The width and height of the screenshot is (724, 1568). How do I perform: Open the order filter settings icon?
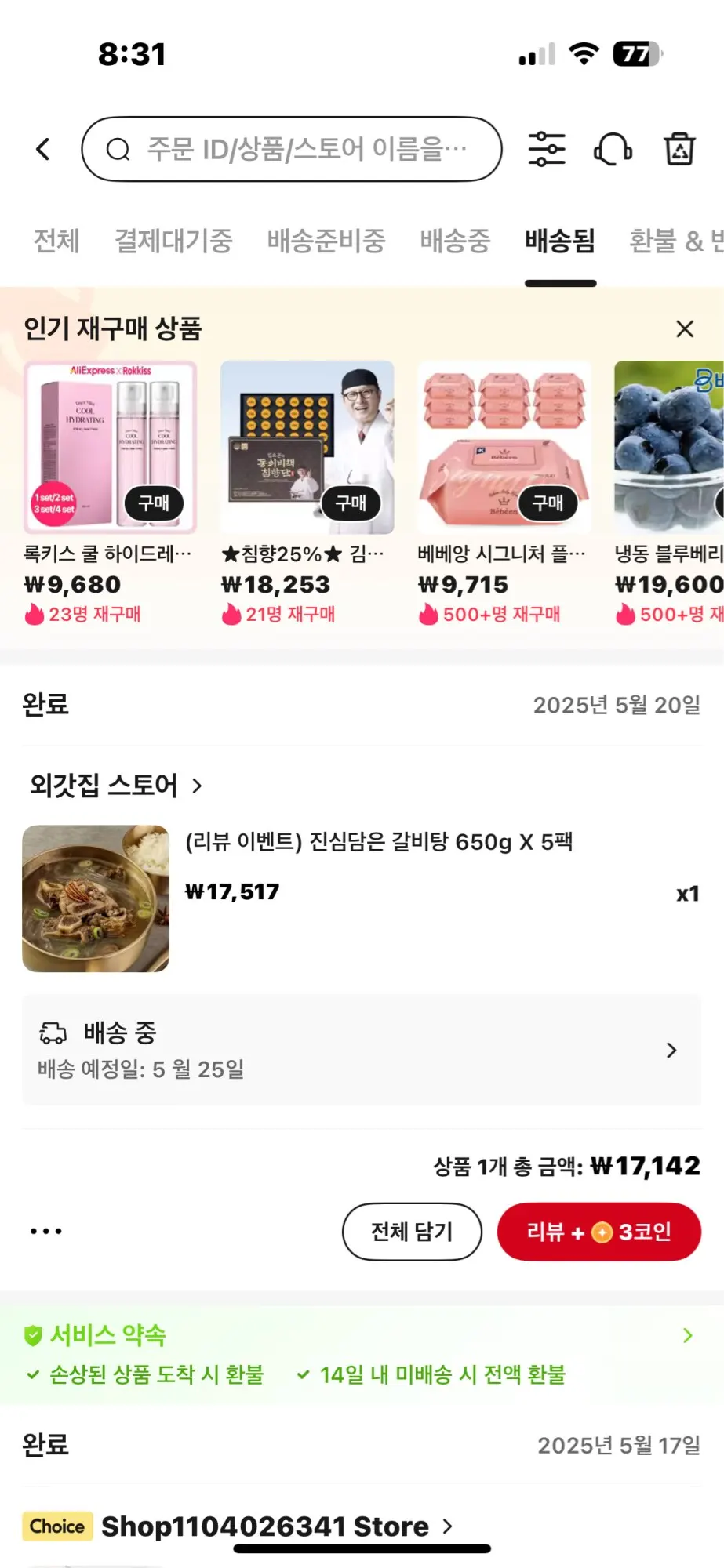[x=547, y=149]
